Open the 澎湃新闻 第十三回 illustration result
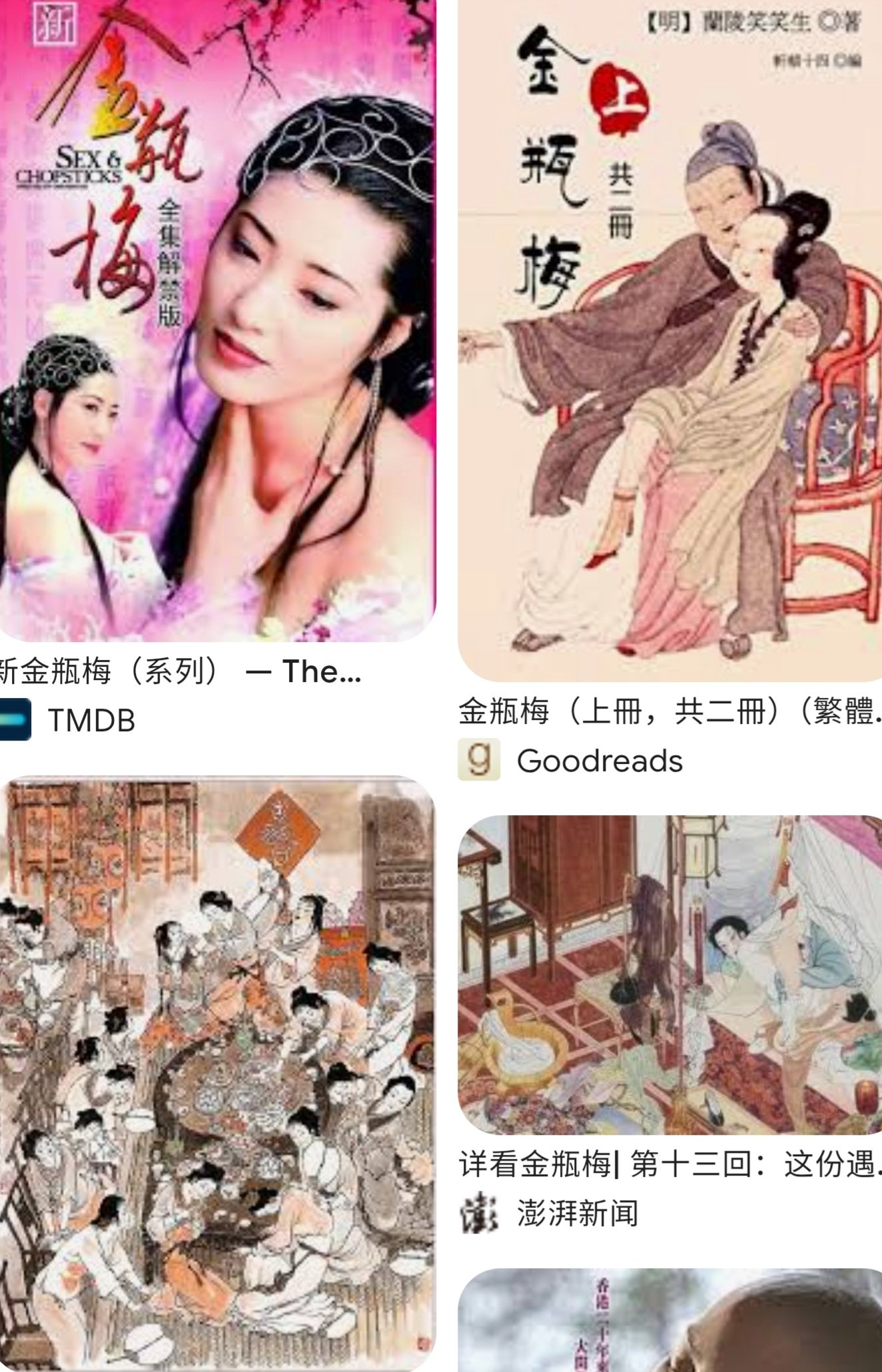This screenshot has height=1372, width=882. coord(669,976)
